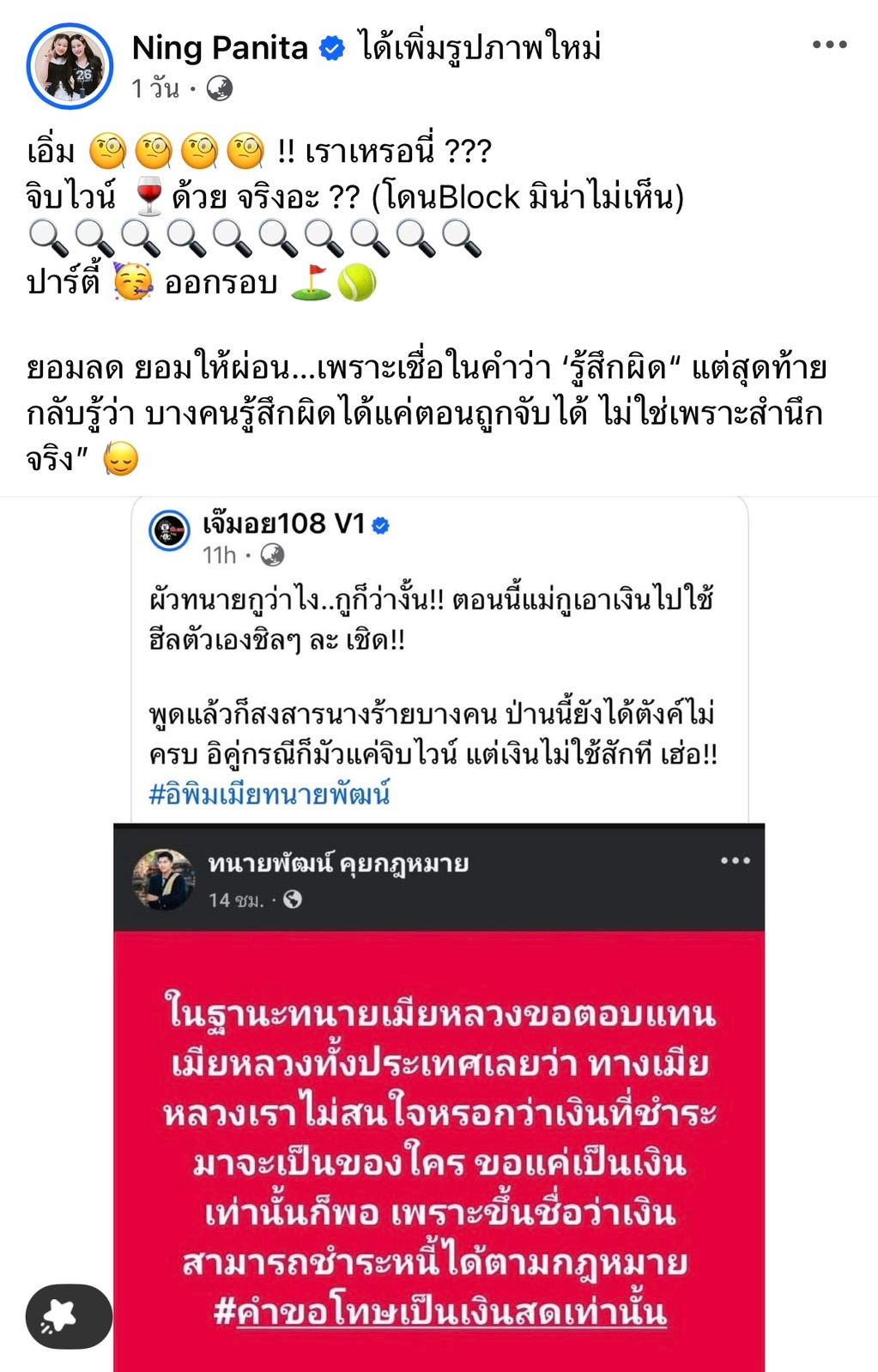Tap the floating sparkle button
The image size is (878, 1372).
click(69, 1316)
